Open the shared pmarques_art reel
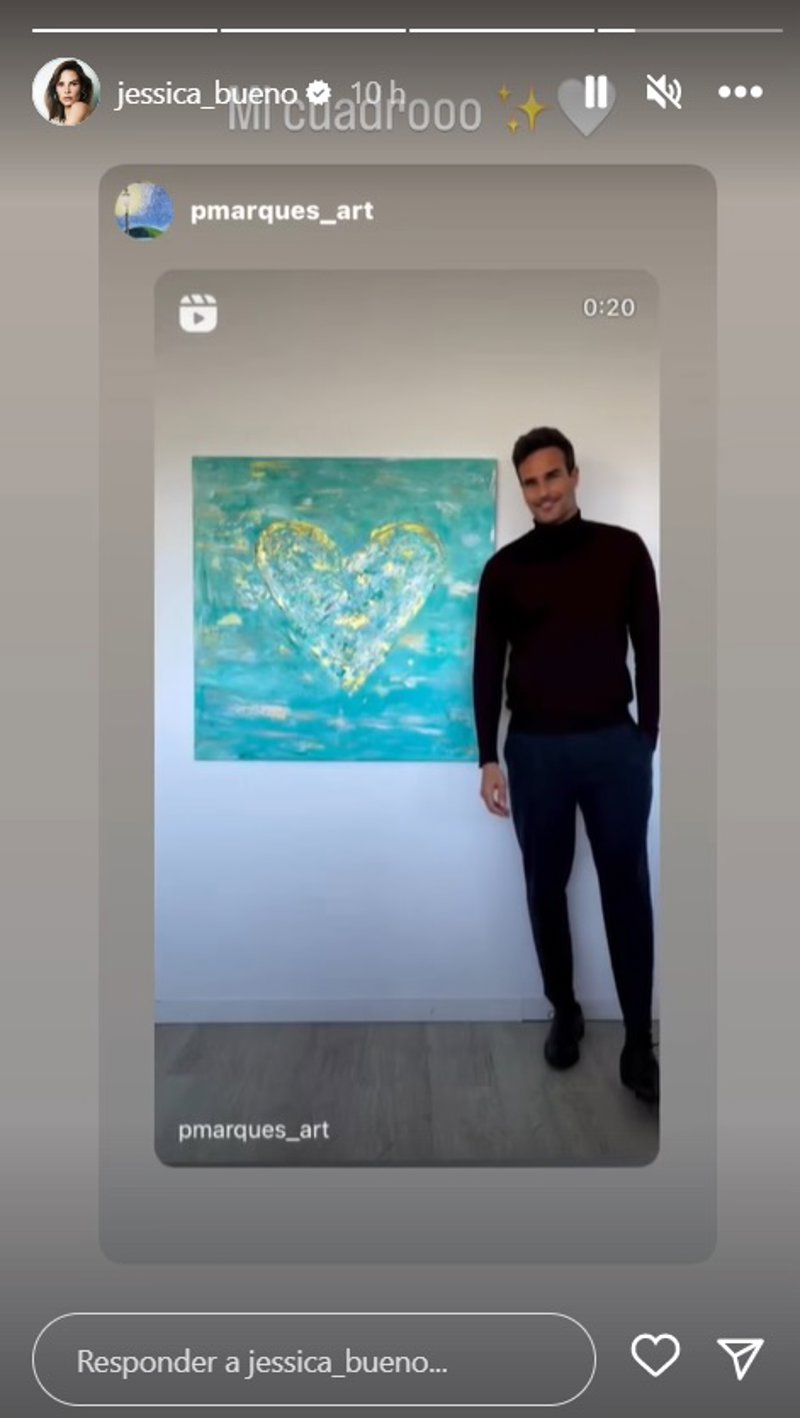This screenshot has width=800, height=1418. pos(406,716)
